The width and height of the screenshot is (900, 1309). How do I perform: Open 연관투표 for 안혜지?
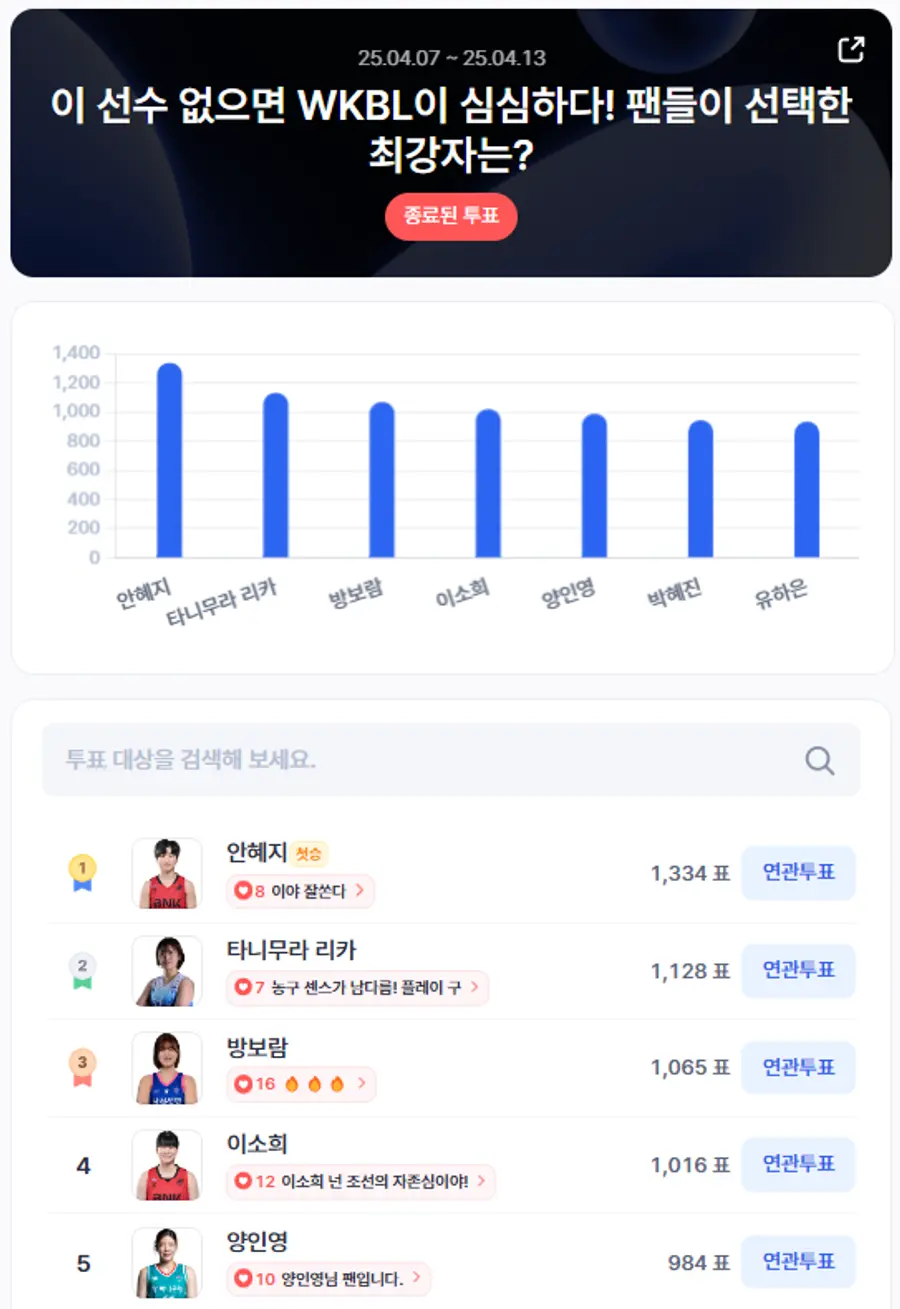coord(798,873)
